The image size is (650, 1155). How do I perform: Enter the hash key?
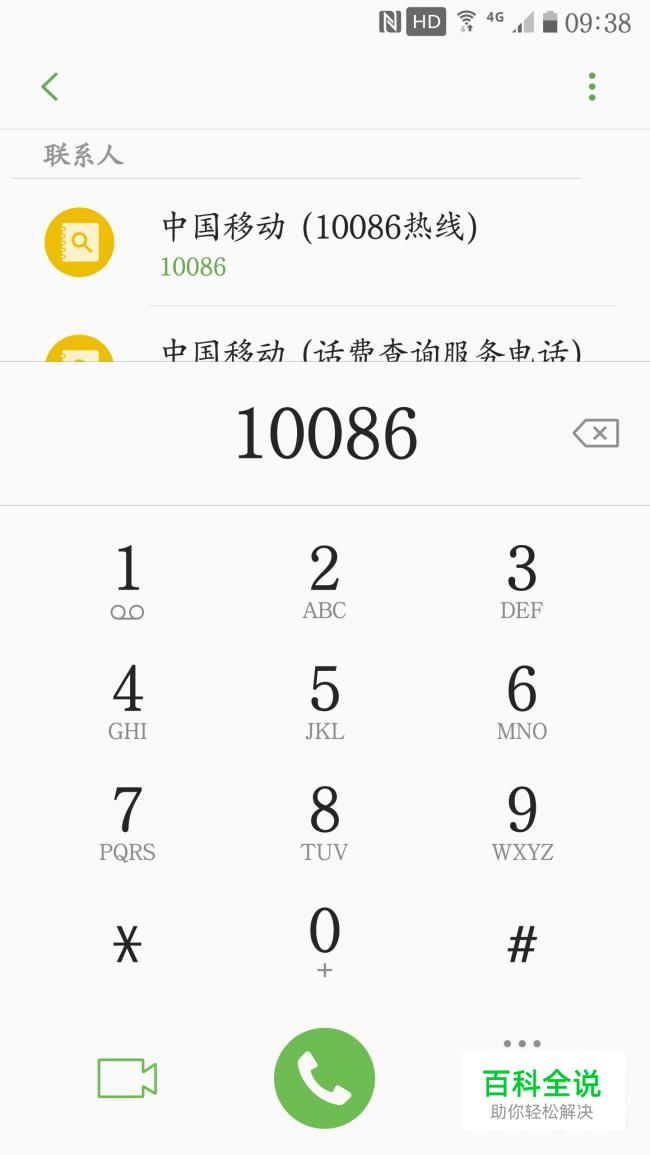point(522,944)
